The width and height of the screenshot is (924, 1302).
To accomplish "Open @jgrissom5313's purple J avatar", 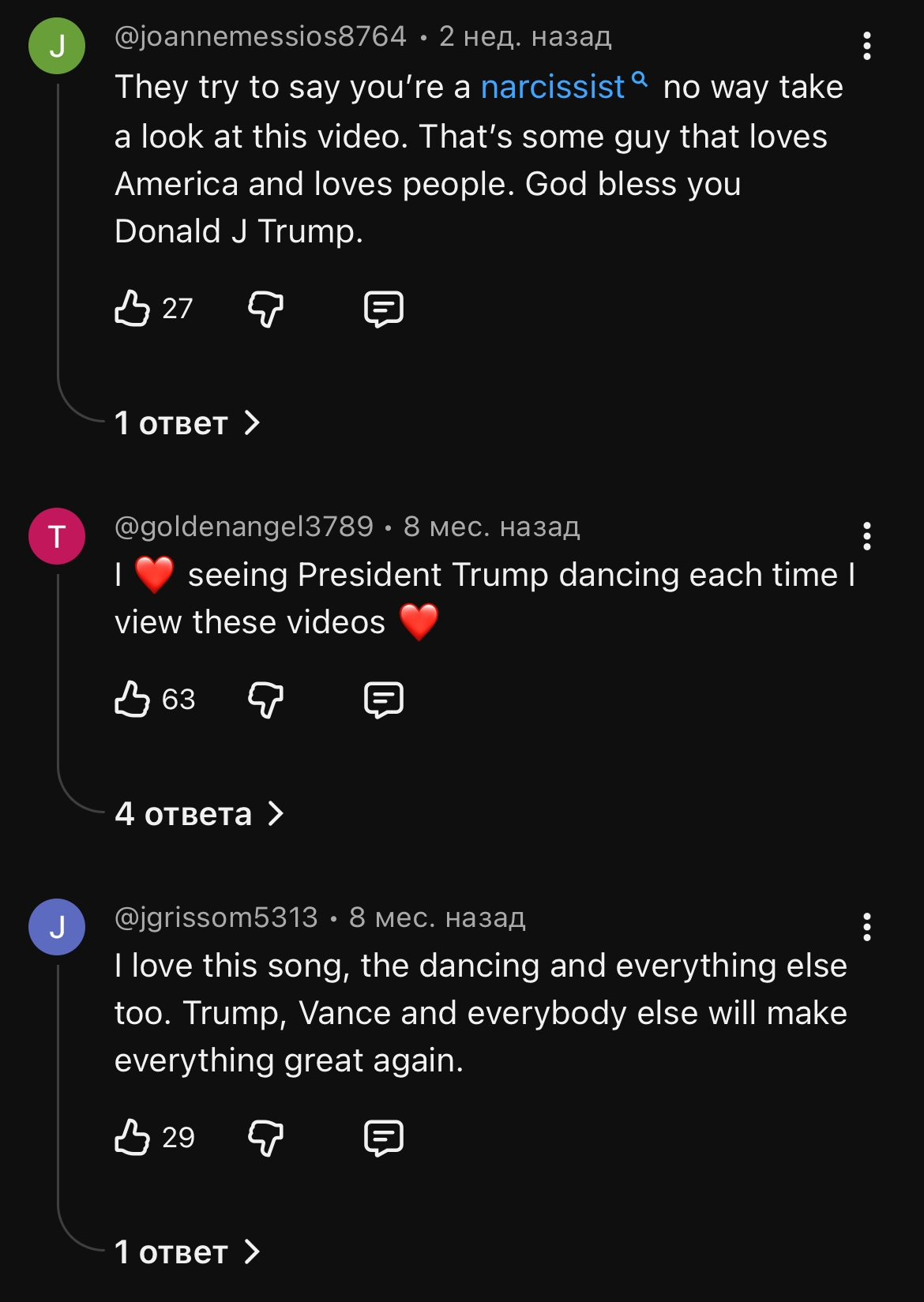I will click(57, 927).
